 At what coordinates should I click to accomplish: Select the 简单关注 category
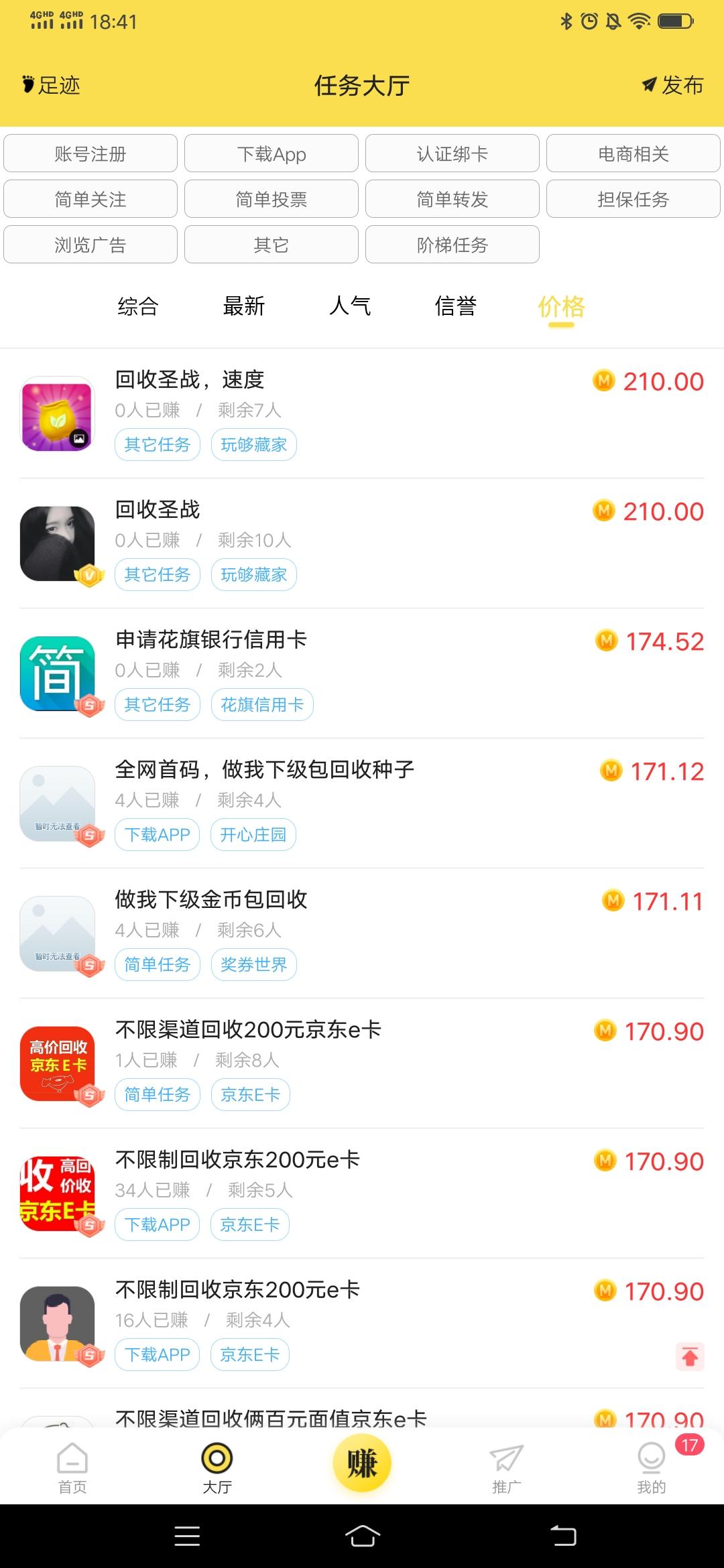pyautogui.click(x=90, y=199)
